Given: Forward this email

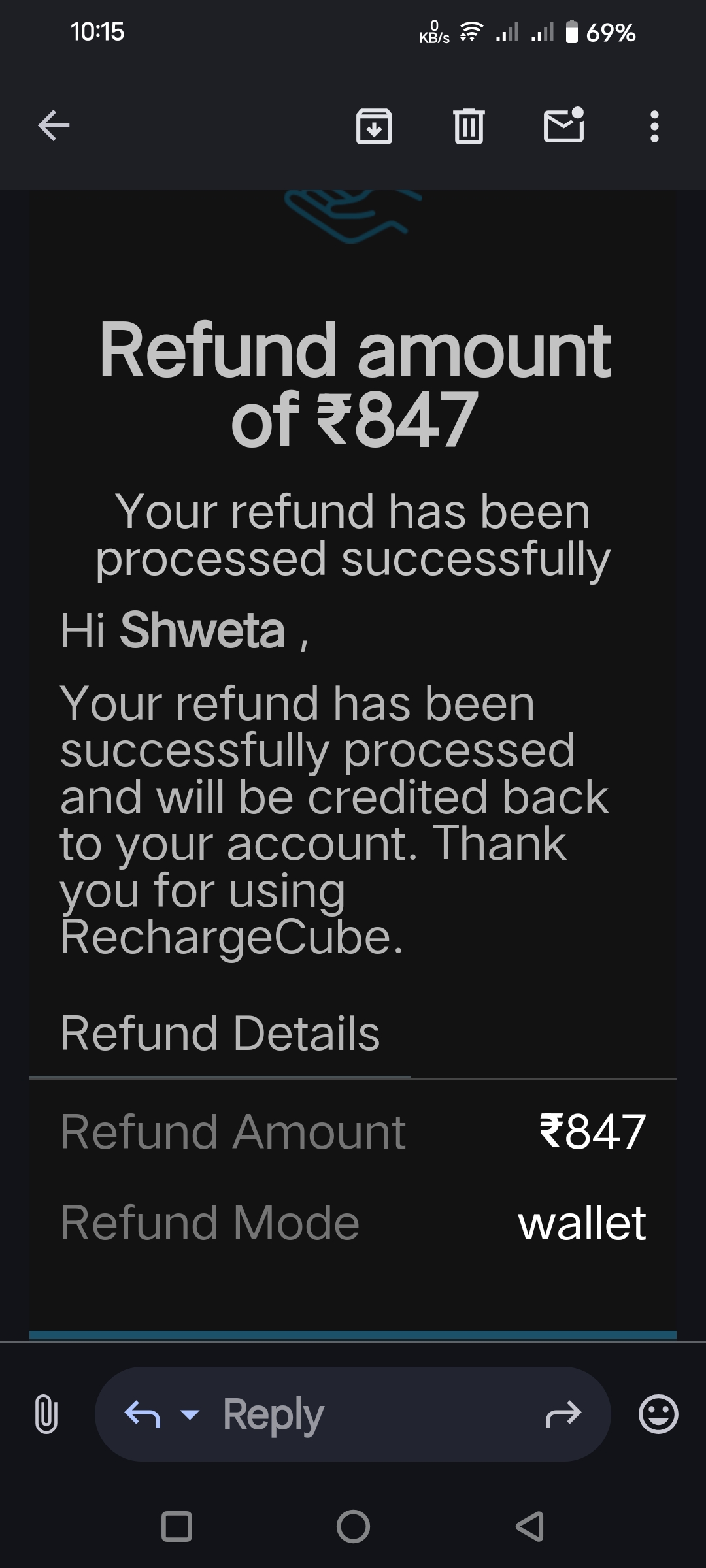Looking at the screenshot, I should (x=563, y=1414).
